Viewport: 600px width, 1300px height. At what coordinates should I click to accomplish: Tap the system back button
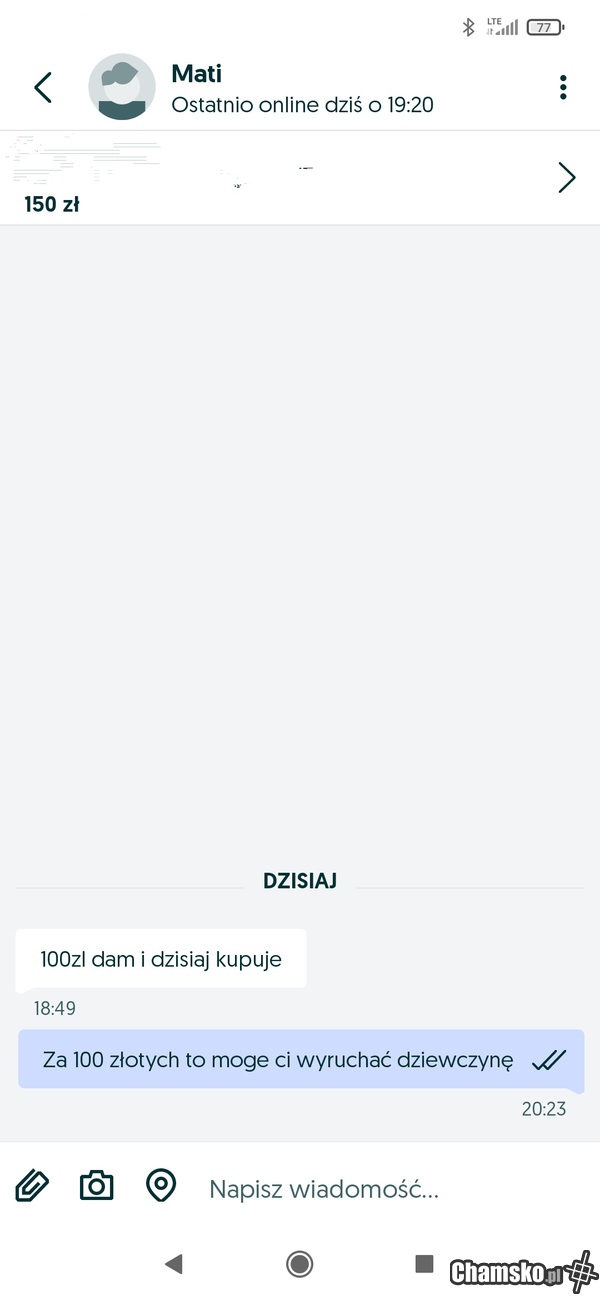point(174,1264)
